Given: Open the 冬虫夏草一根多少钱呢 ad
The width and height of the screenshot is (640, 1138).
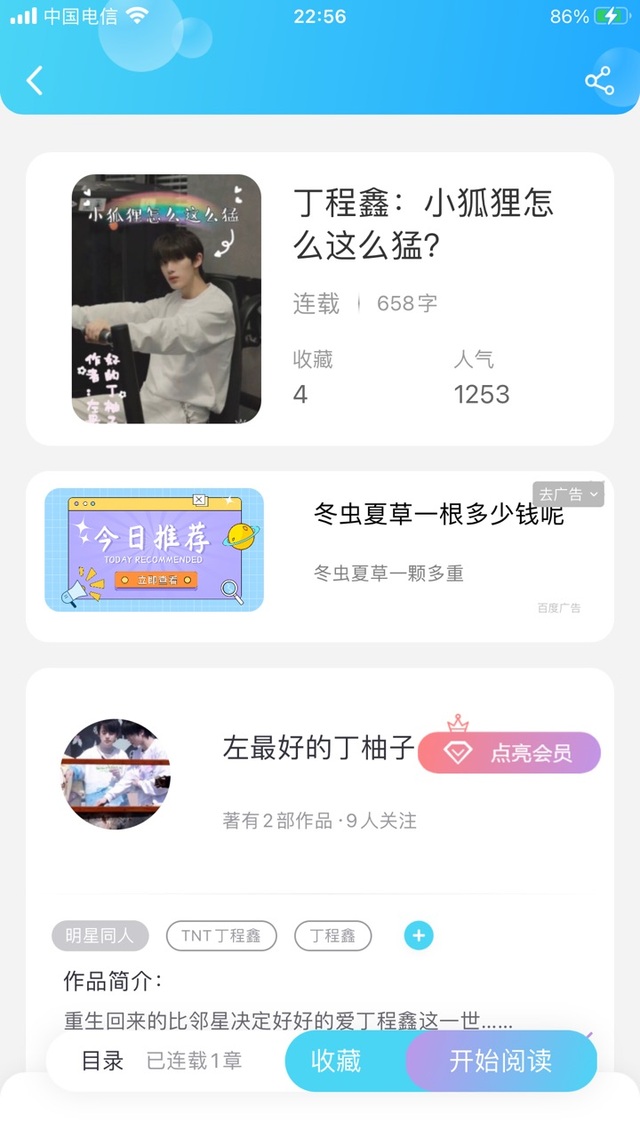Looking at the screenshot, I should (438, 515).
